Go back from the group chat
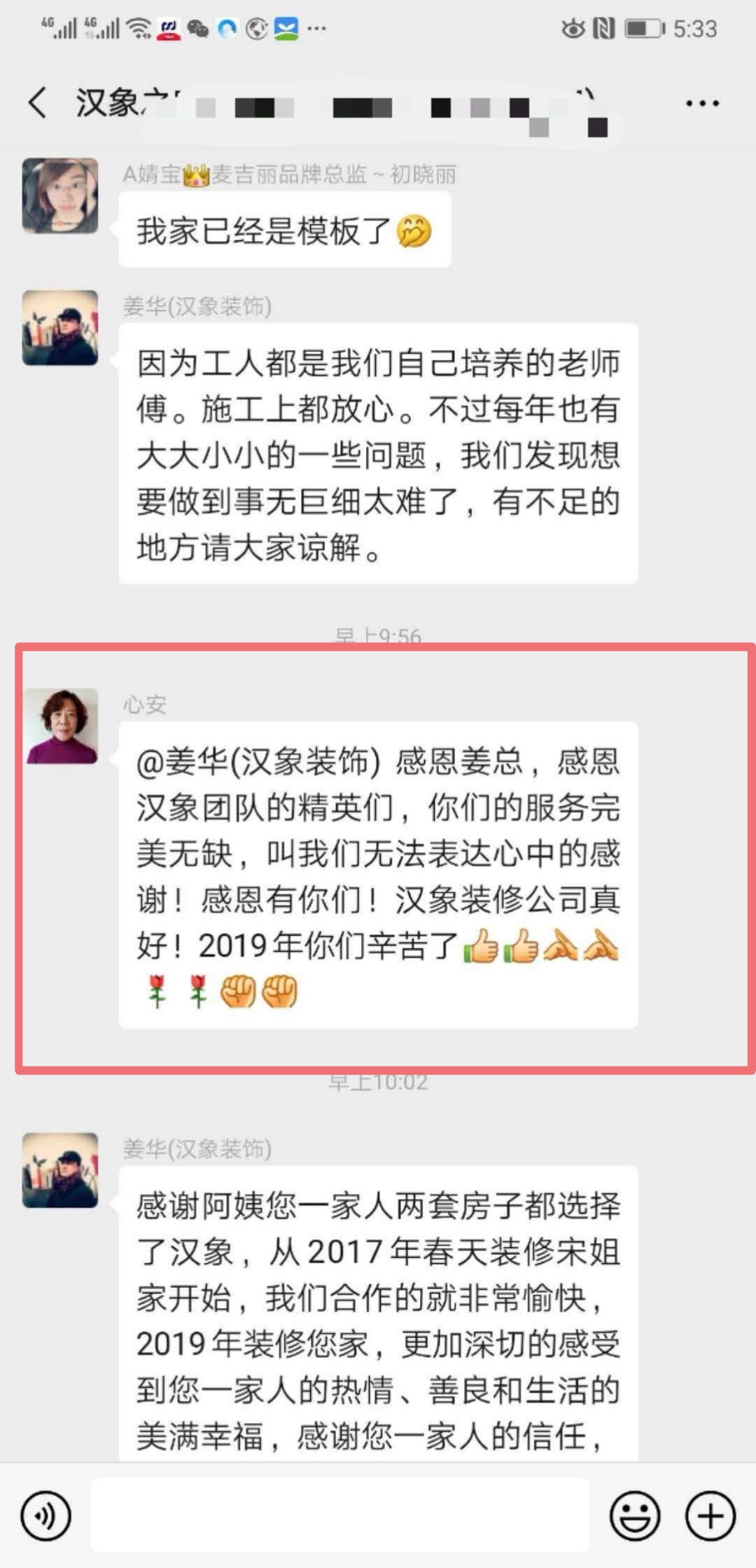Image resolution: width=756 pixels, height=1568 pixels. click(x=38, y=103)
